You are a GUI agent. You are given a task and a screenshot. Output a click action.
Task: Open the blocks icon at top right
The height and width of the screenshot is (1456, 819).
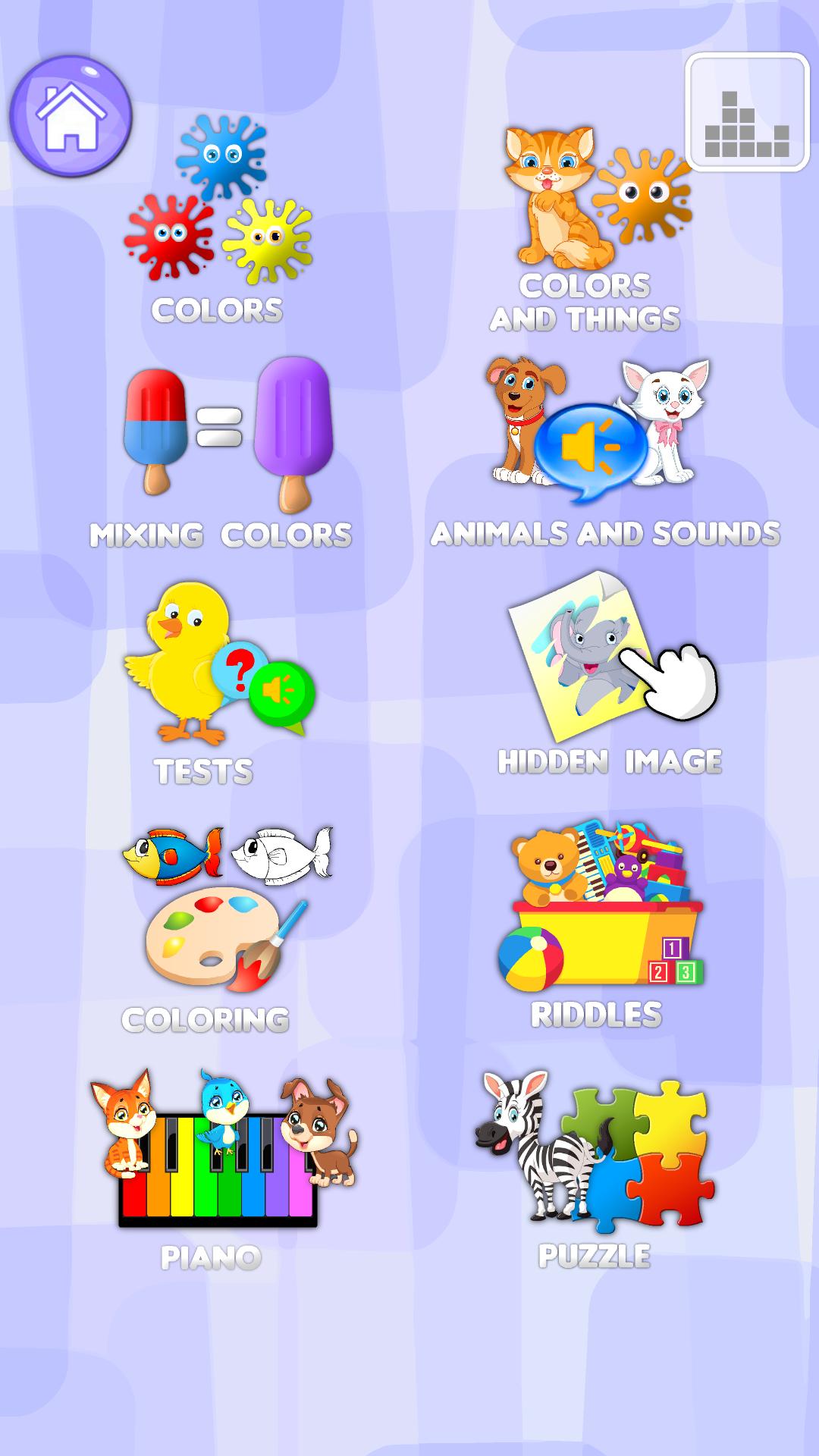point(747,112)
